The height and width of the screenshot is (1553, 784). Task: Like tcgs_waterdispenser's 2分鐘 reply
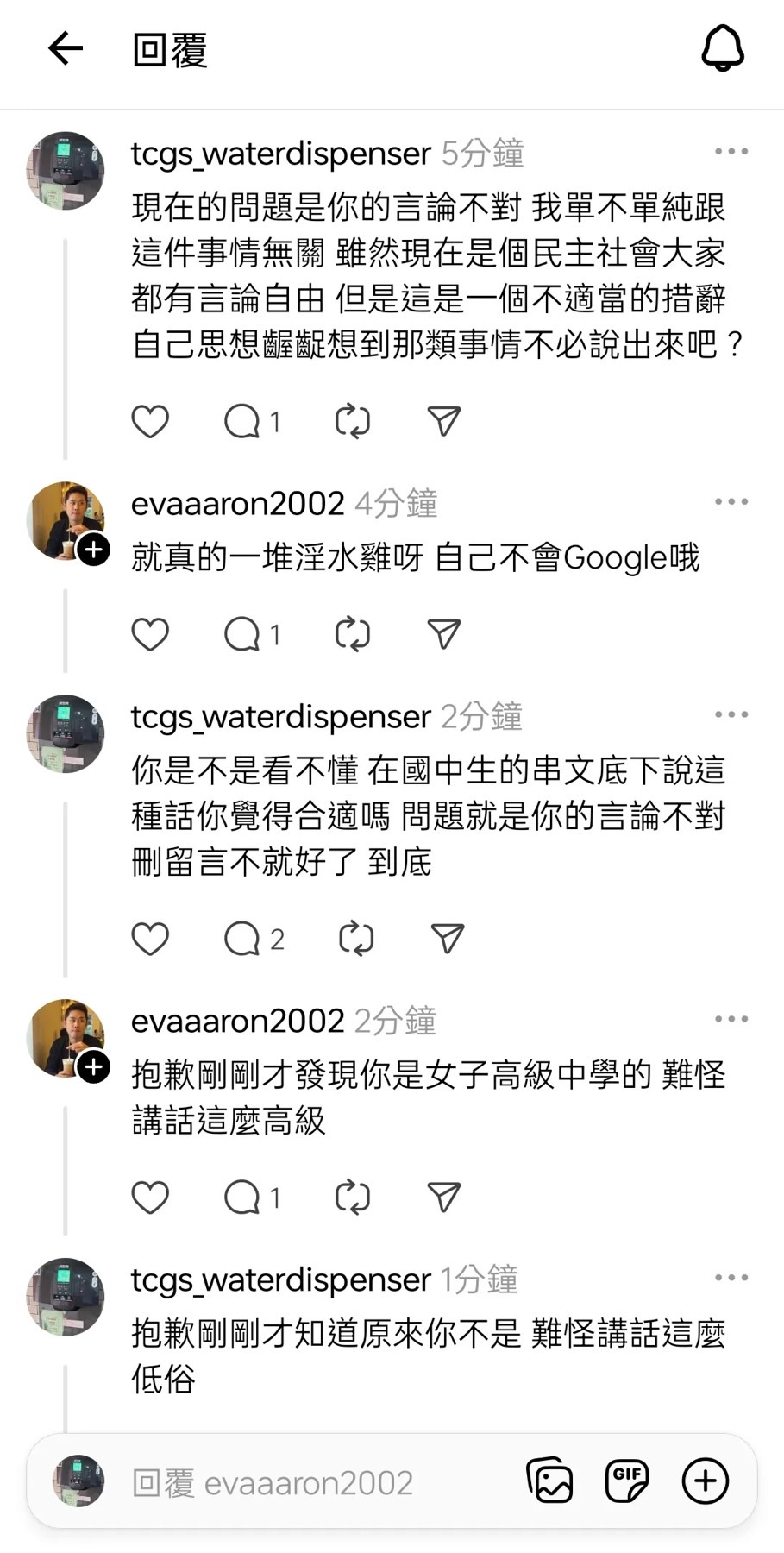tap(150, 939)
